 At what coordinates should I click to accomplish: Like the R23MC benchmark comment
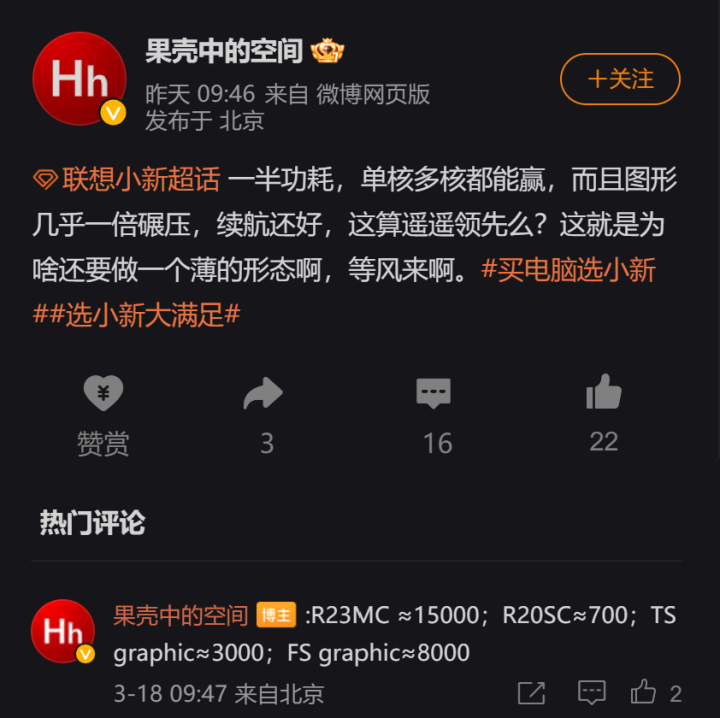[x=645, y=692]
